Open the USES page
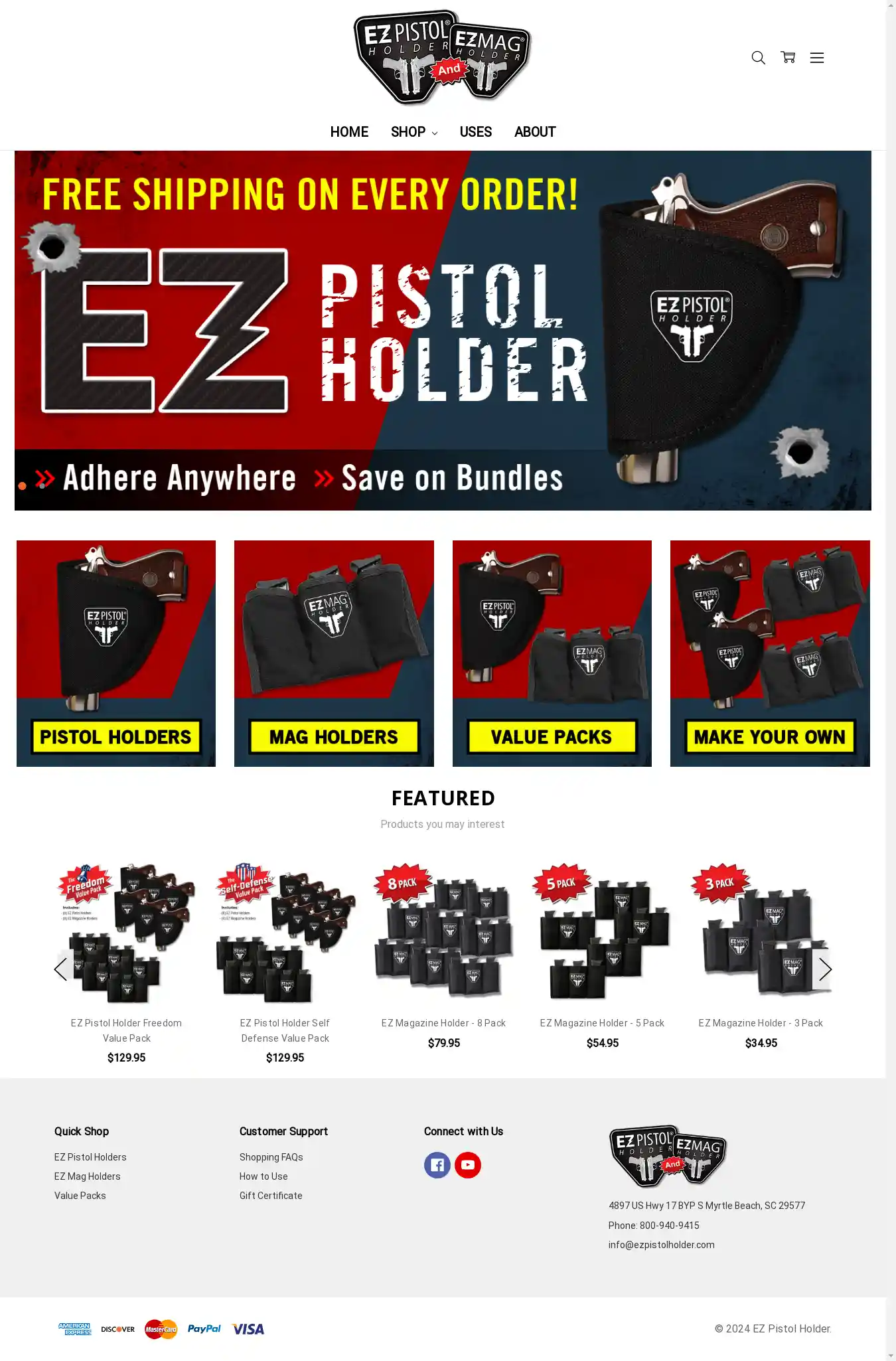The height and width of the screenshot is (1361, 896). tap(475, 132)
